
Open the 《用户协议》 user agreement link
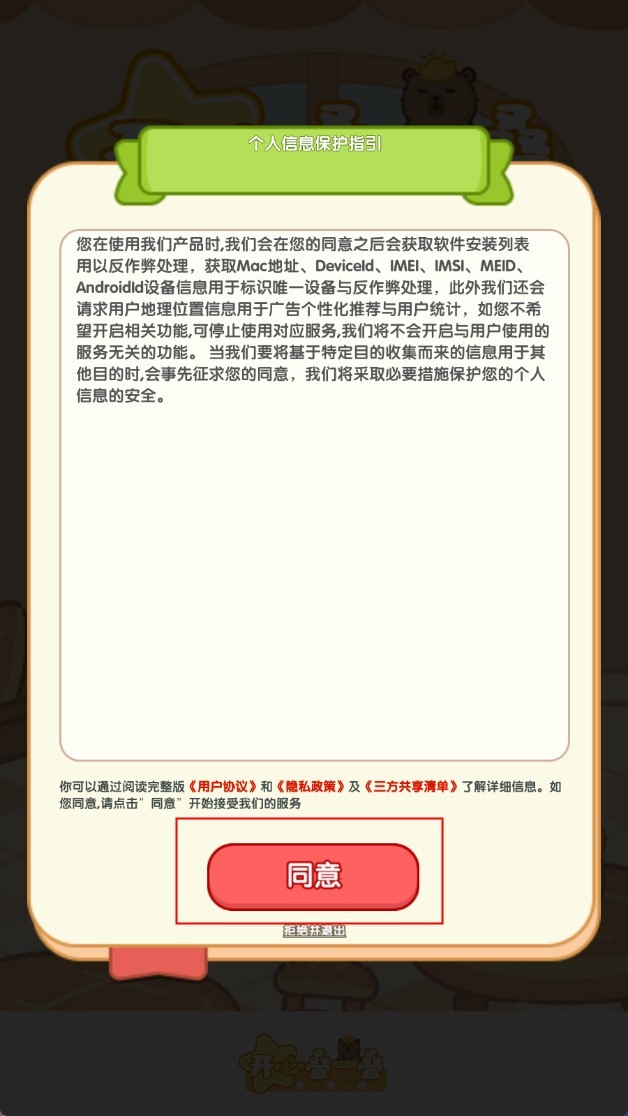(x=224, y=786)
